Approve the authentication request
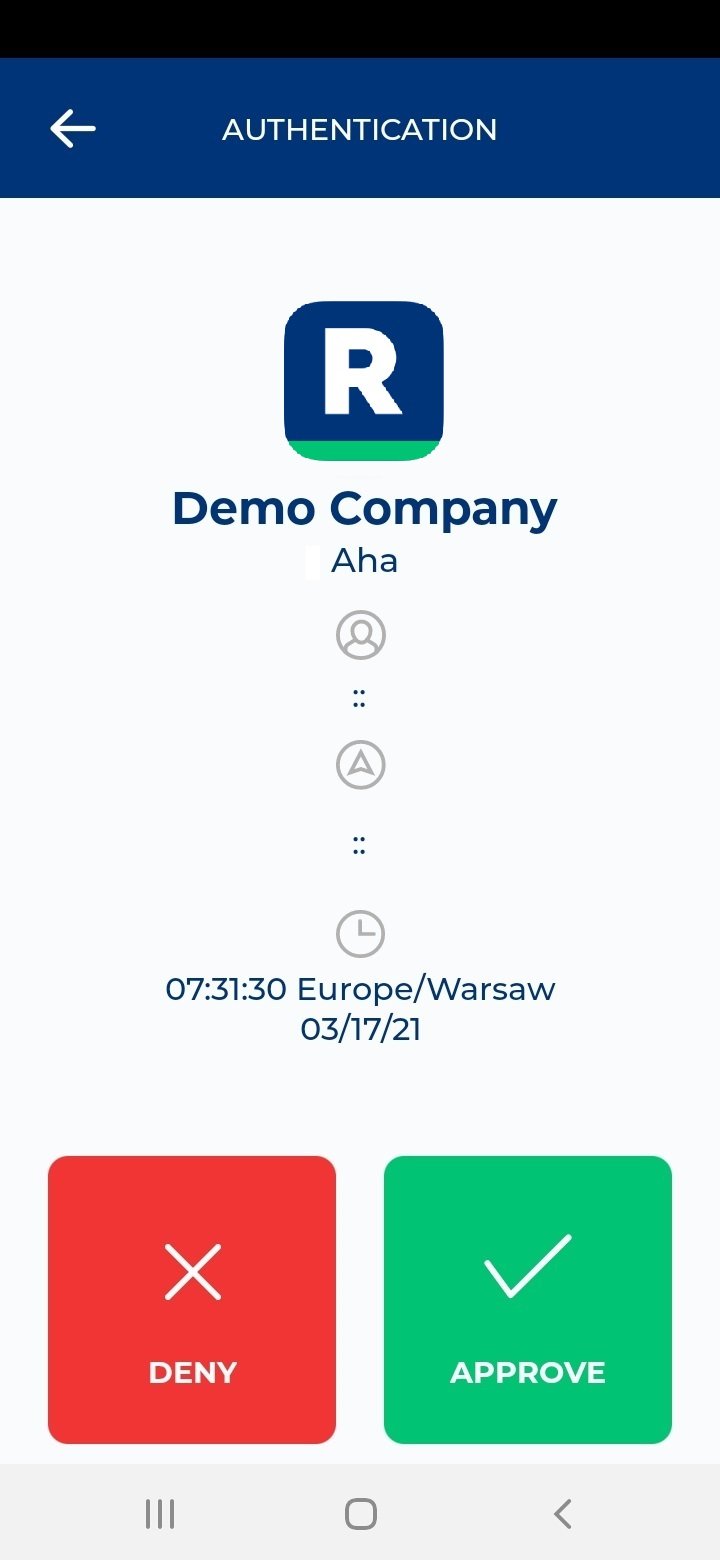 click(x=528, y=1300)
